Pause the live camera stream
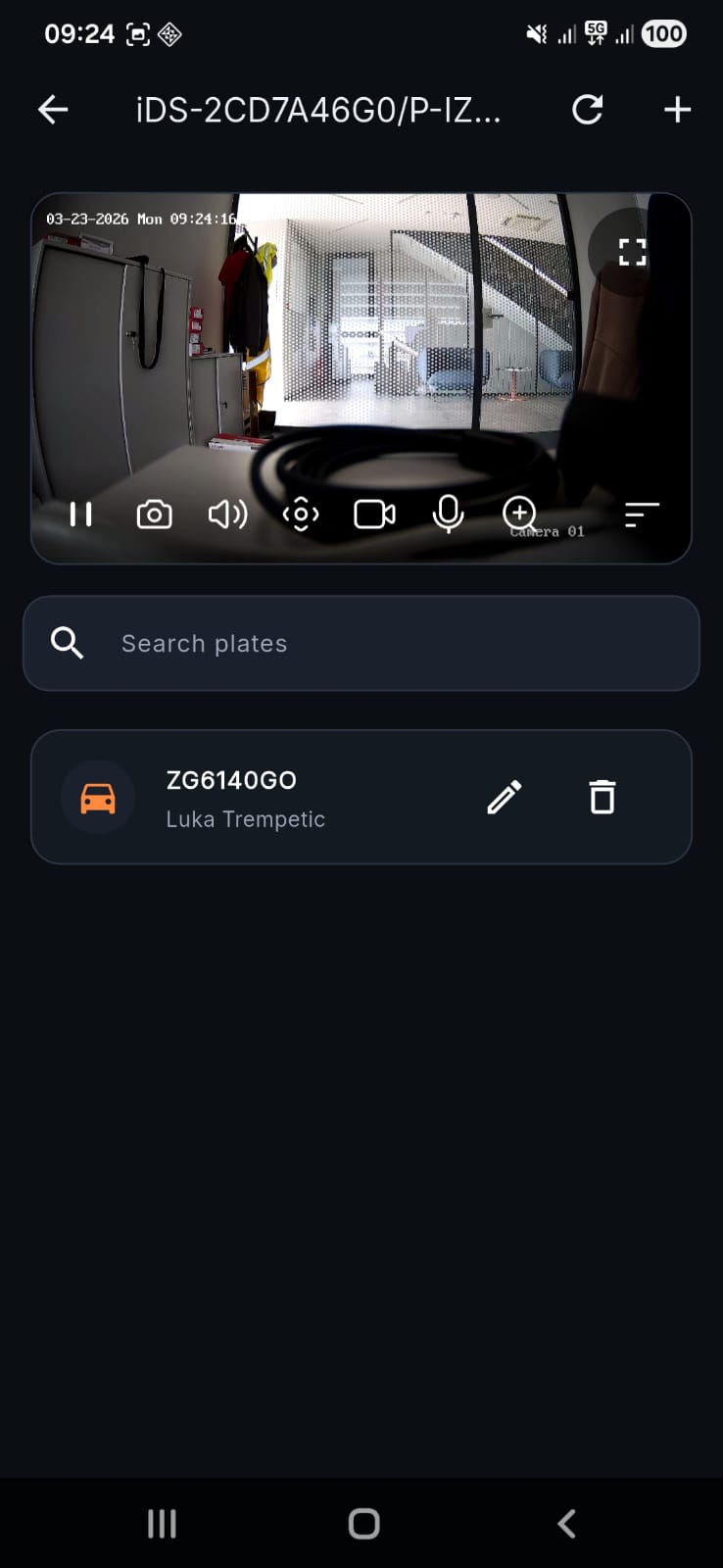 81,514
